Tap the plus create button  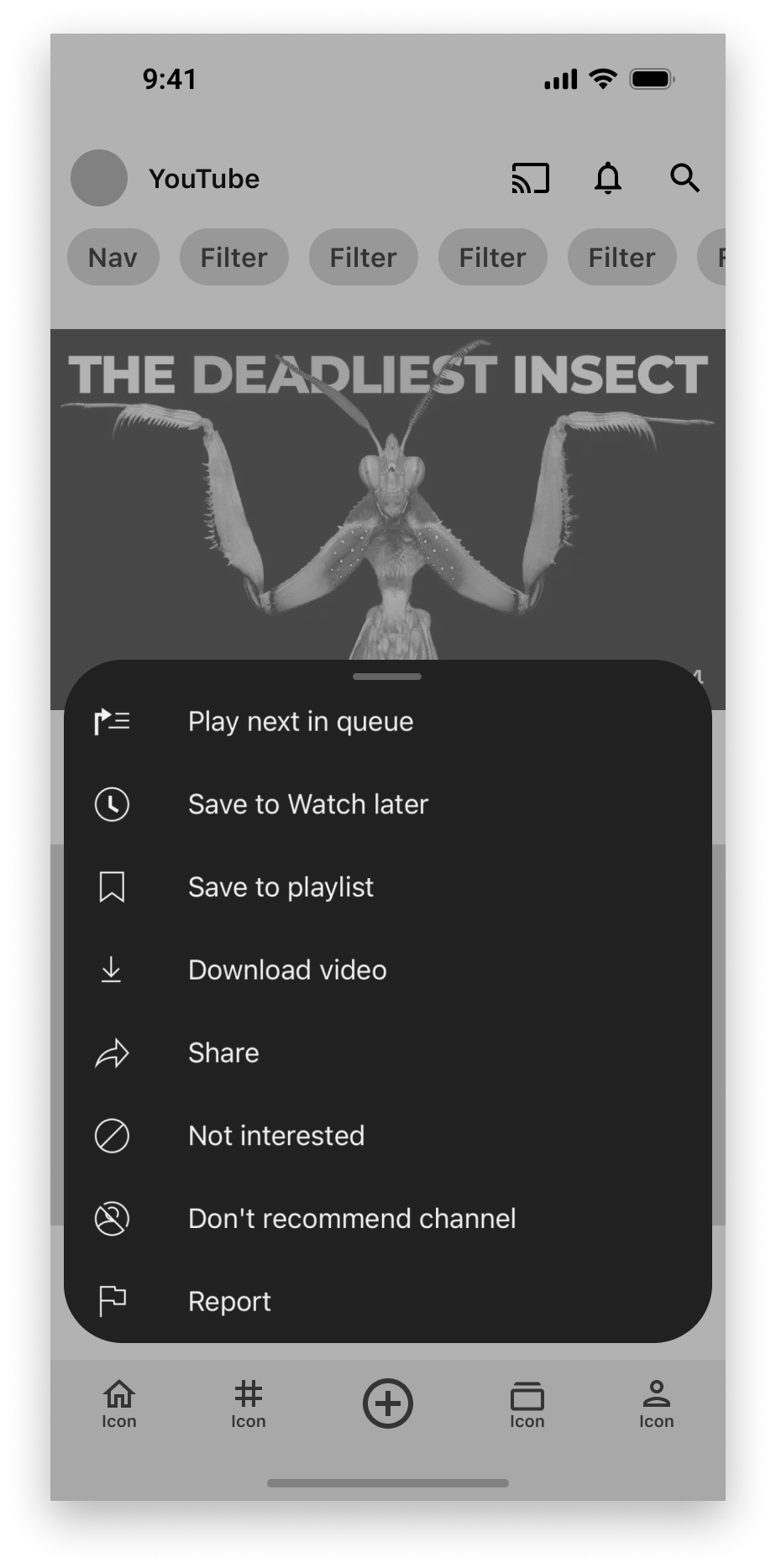(388, 1403)
